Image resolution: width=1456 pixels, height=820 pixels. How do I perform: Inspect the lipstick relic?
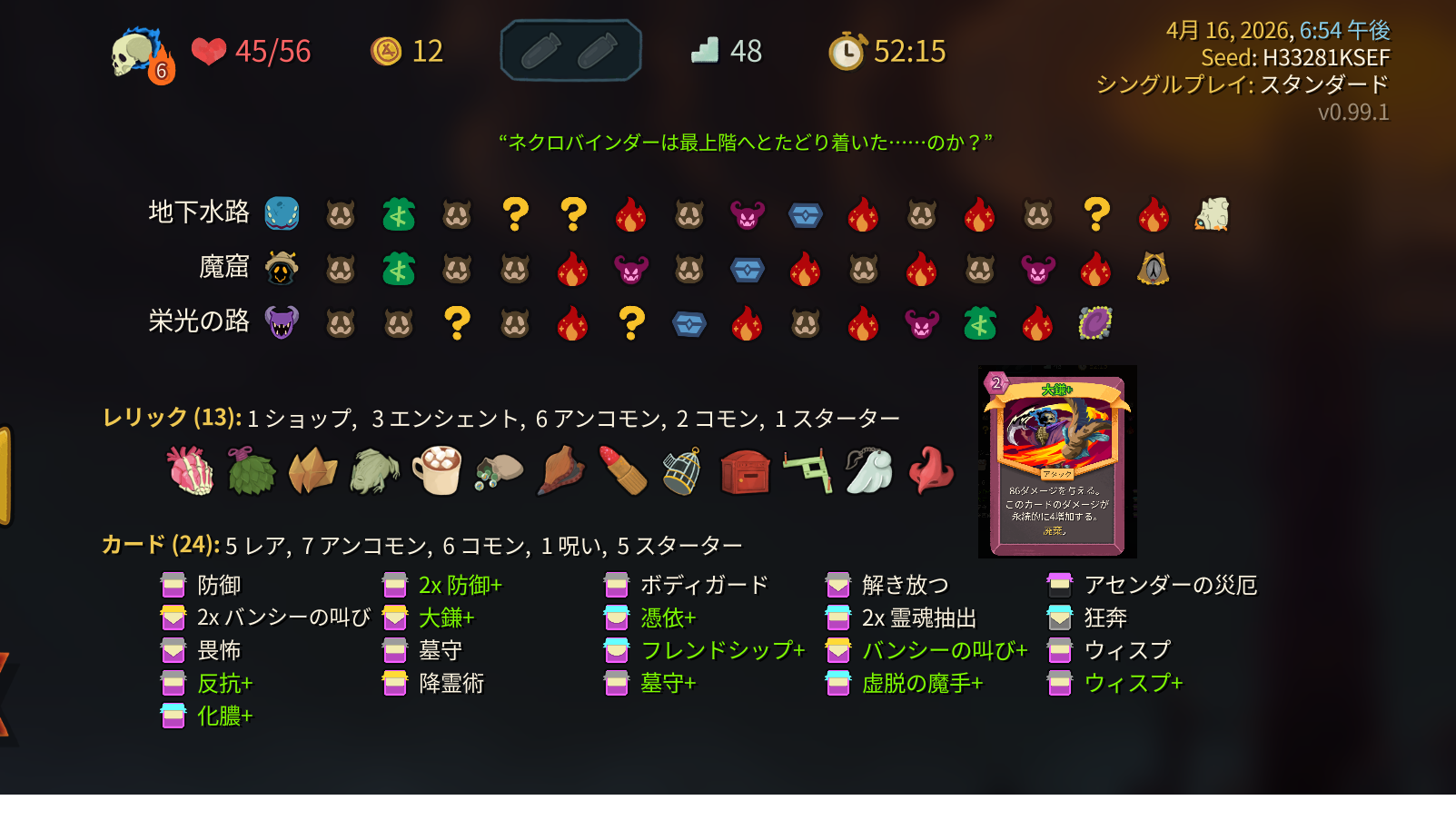point(623,470)
